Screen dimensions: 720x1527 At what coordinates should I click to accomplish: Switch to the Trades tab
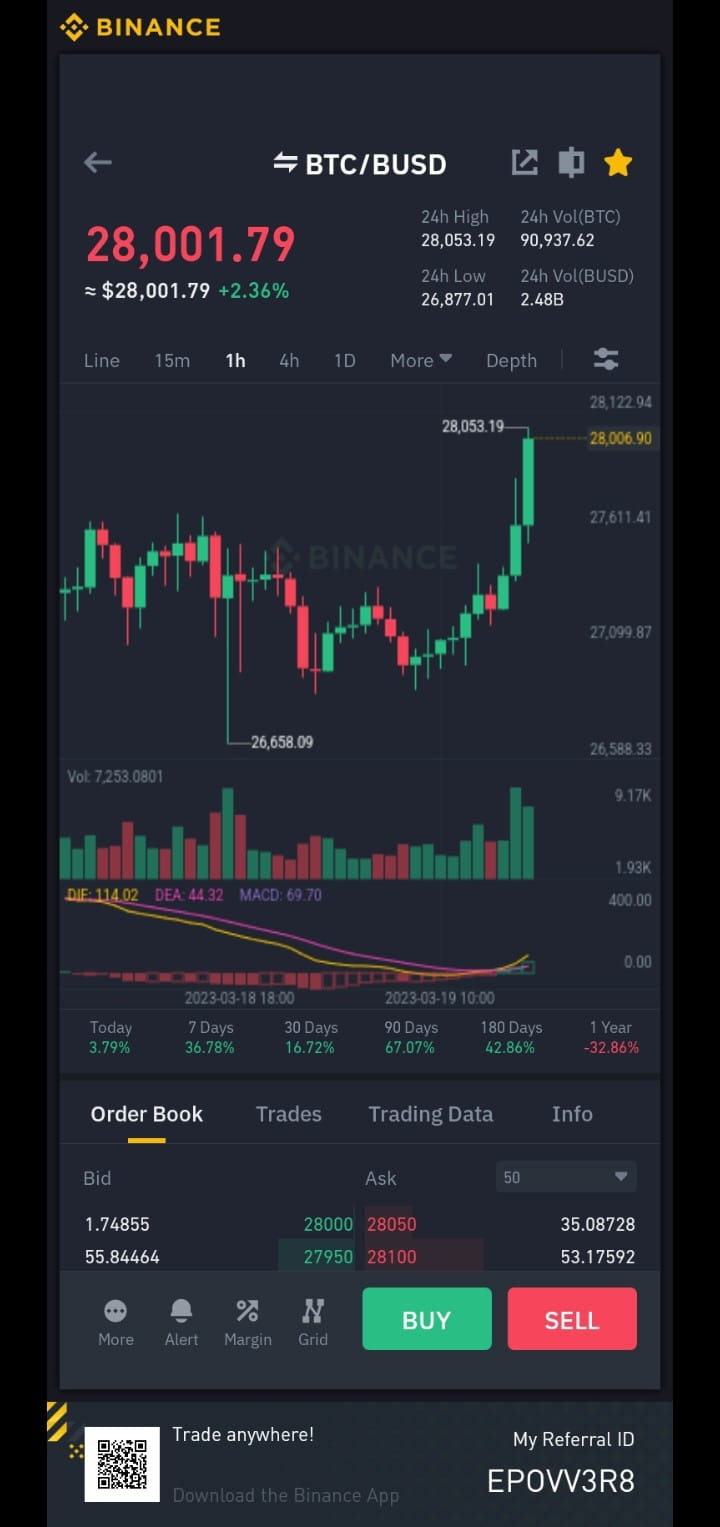pos(289,1113)
